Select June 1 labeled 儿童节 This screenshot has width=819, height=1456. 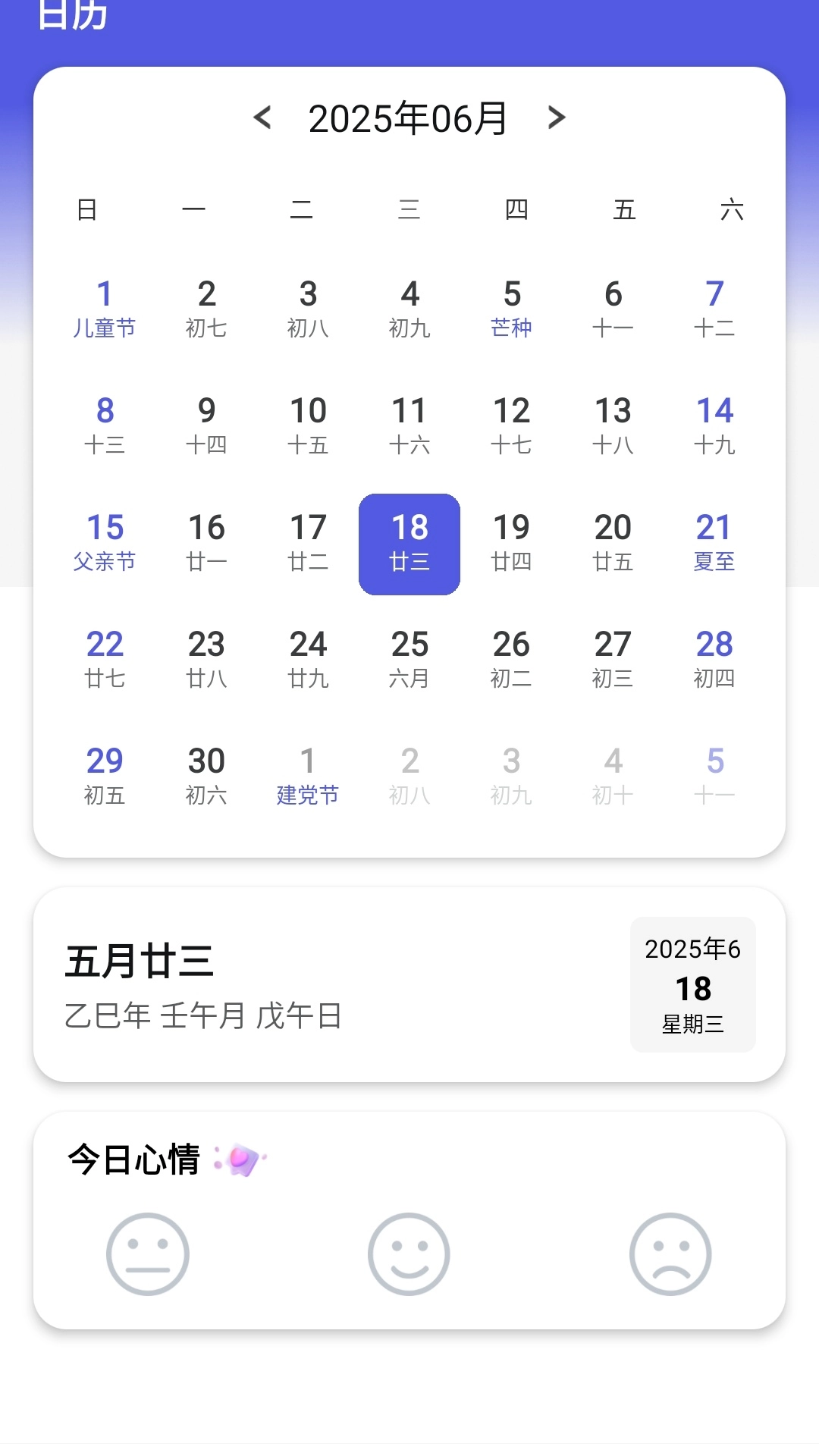coord(105,307)
